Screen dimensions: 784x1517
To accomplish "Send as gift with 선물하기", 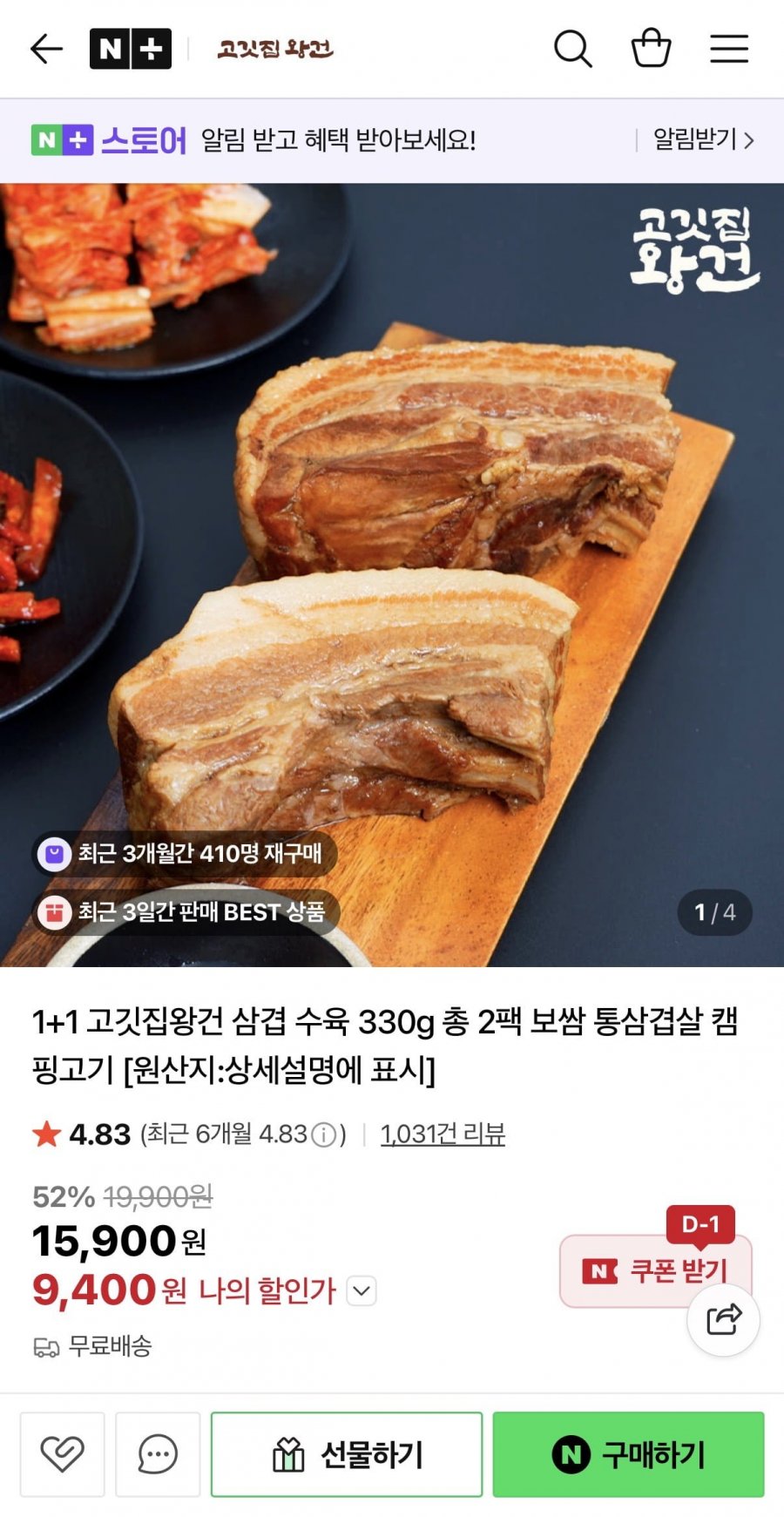I will tap(347, 1454).
